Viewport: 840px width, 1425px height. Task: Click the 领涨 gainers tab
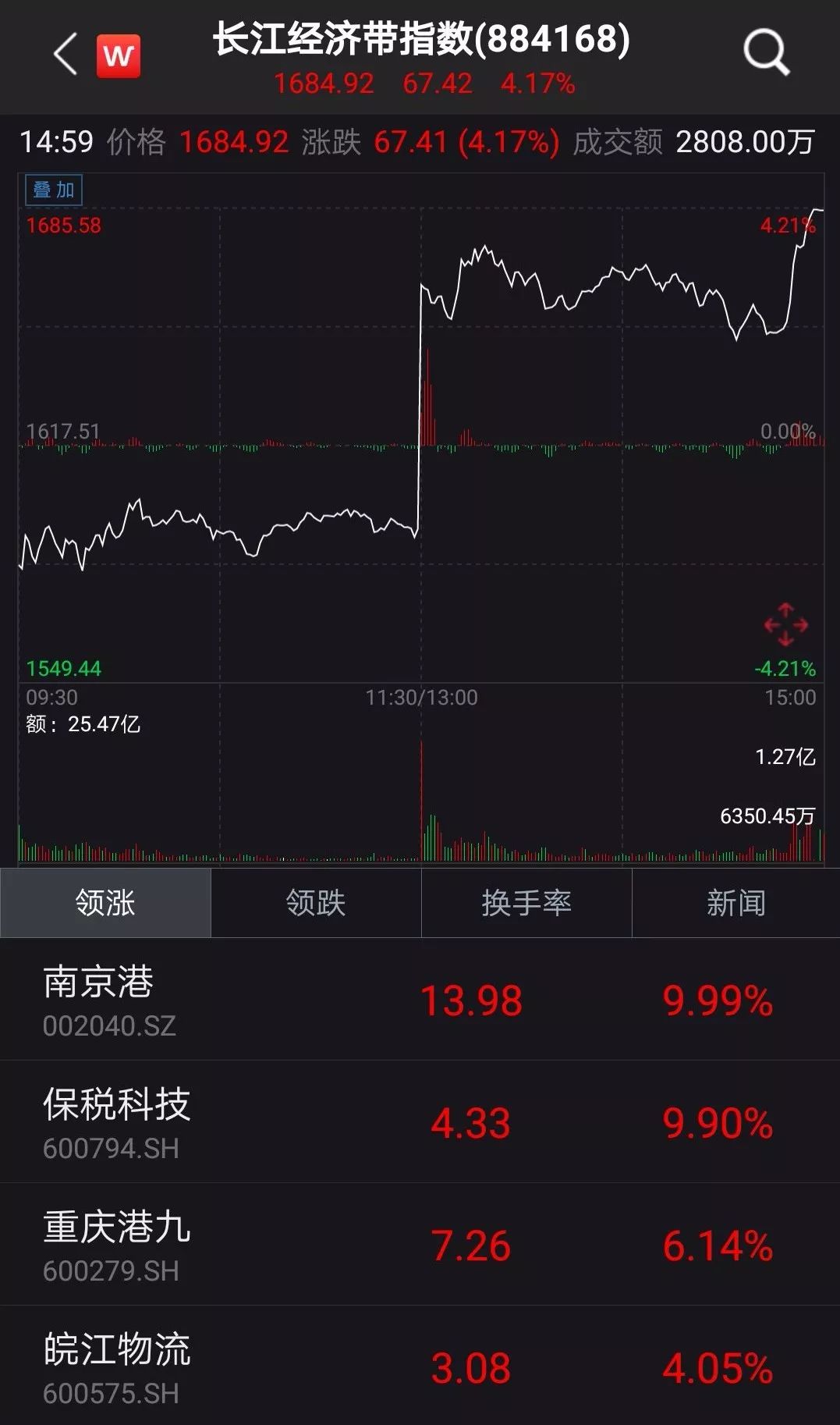tap(105, 903)
